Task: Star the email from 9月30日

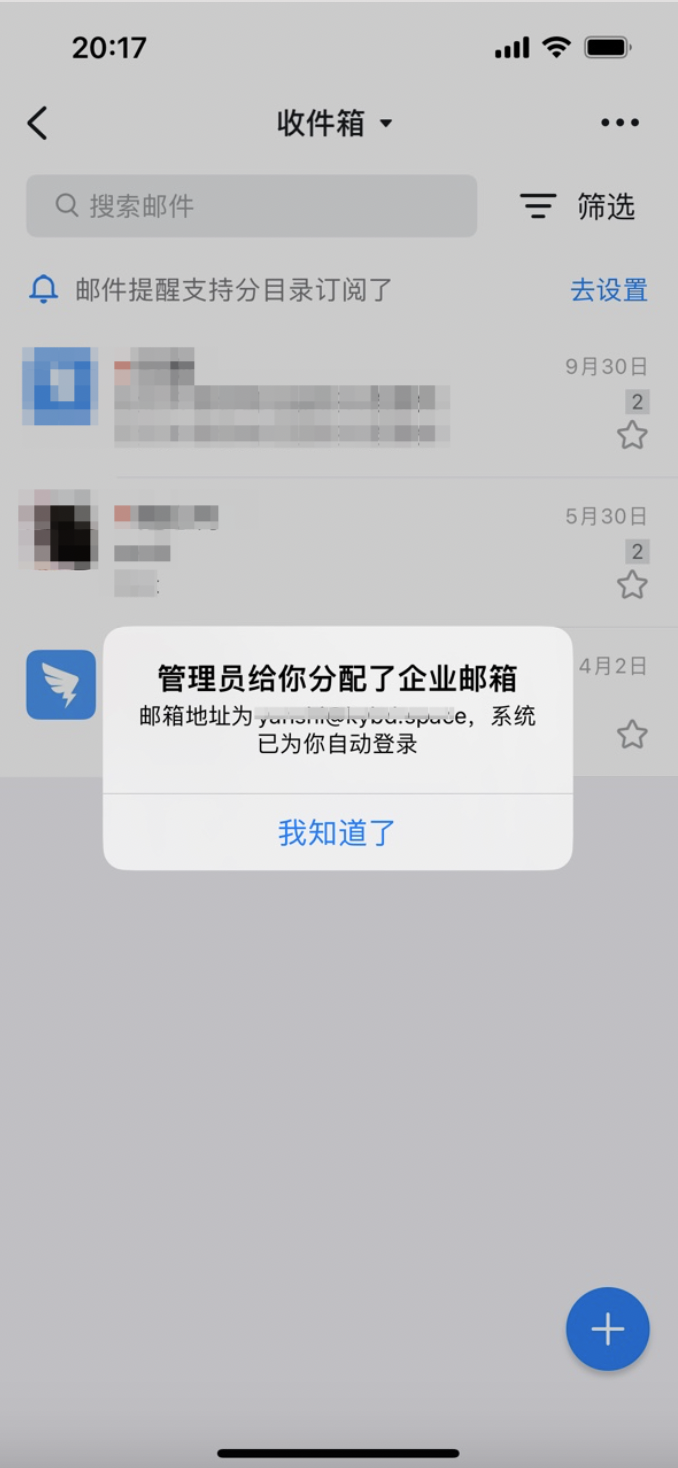Action: pos(632,436)
